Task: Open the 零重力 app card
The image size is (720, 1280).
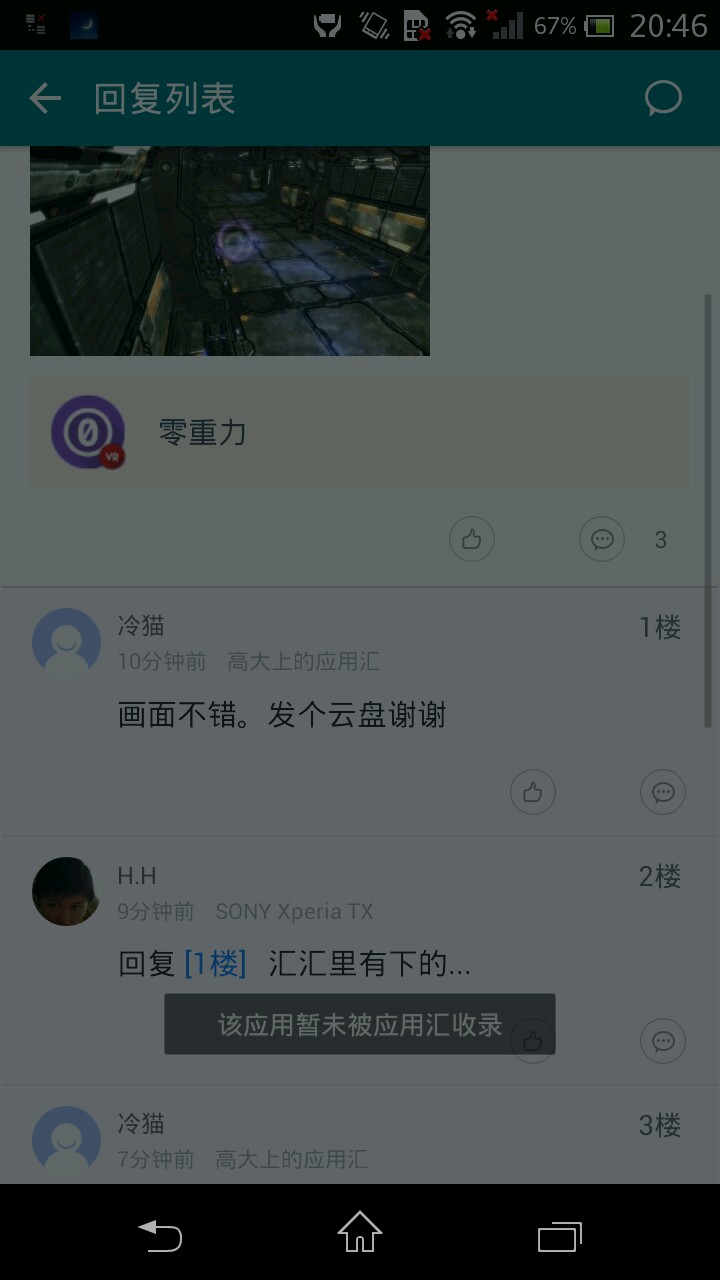Action: pyautogui.click(x=359, y=432)
